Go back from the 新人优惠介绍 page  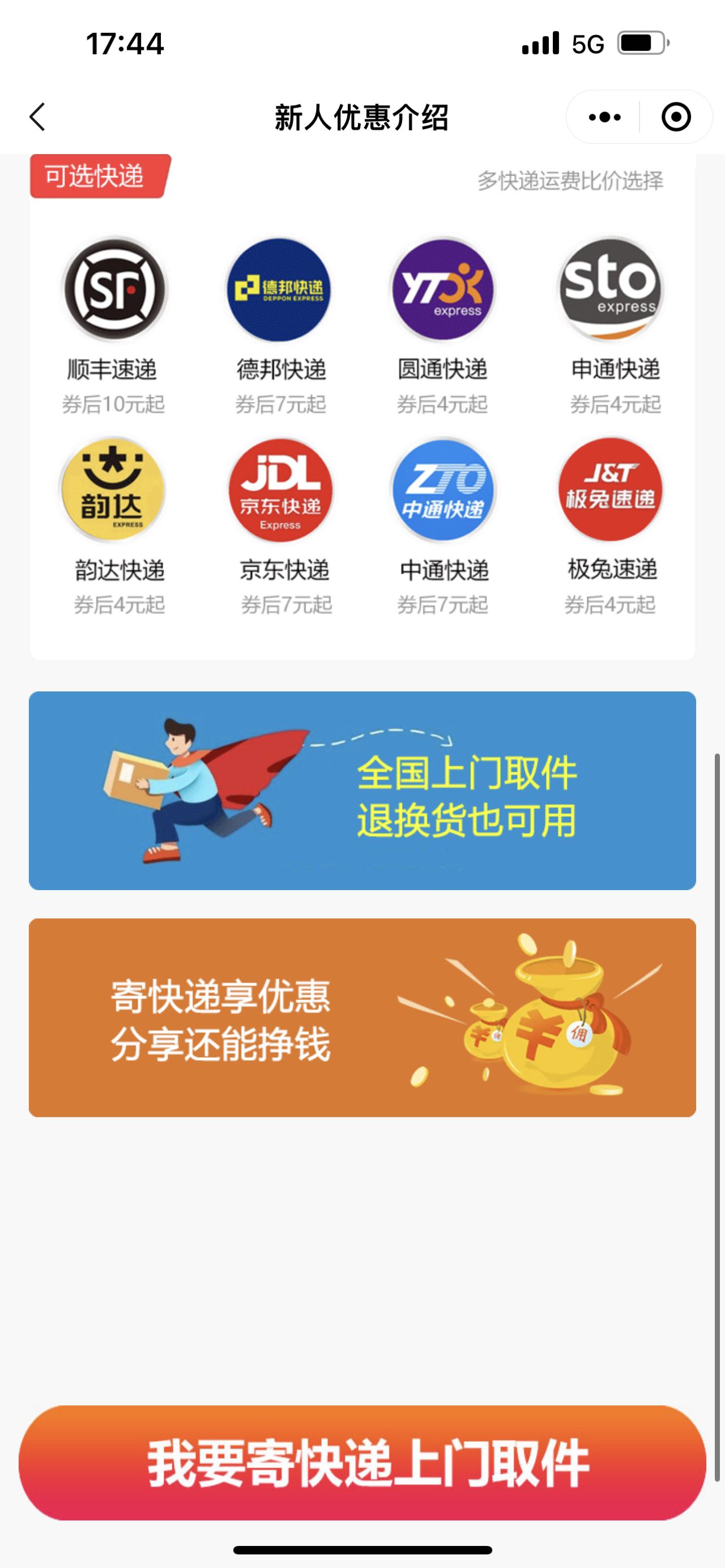(38, 117)
